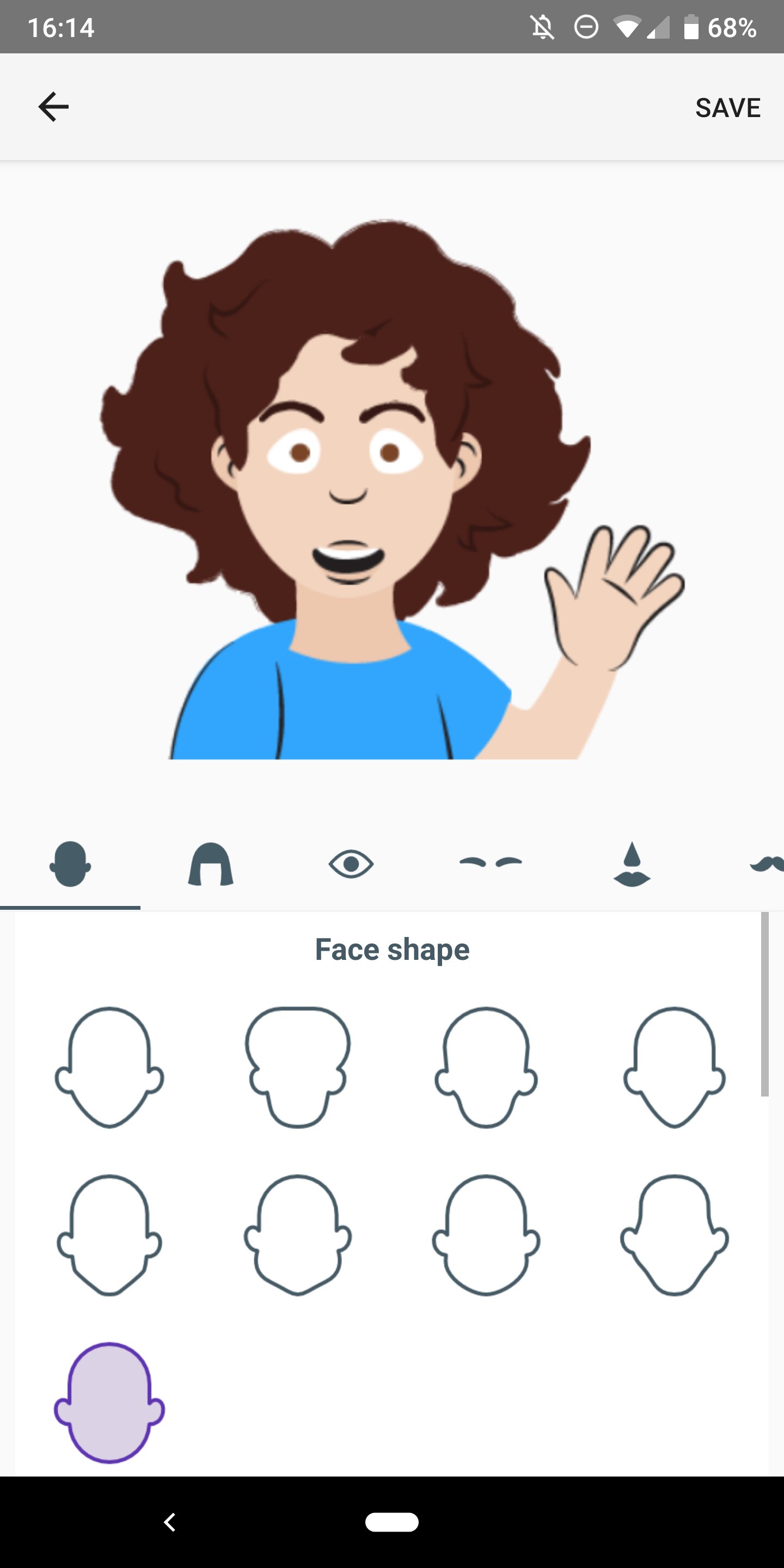Open the eyebrows tab
This screenshot has height=1568, width=784.
coord(491,862)
